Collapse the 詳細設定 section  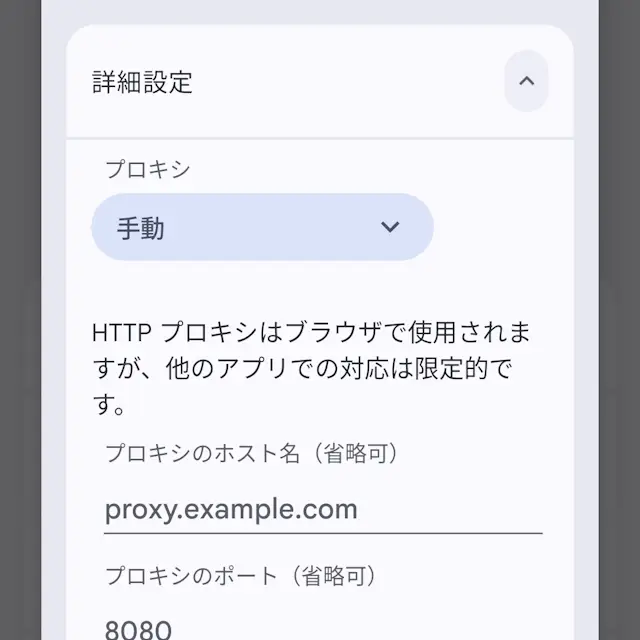coord(526,81)
